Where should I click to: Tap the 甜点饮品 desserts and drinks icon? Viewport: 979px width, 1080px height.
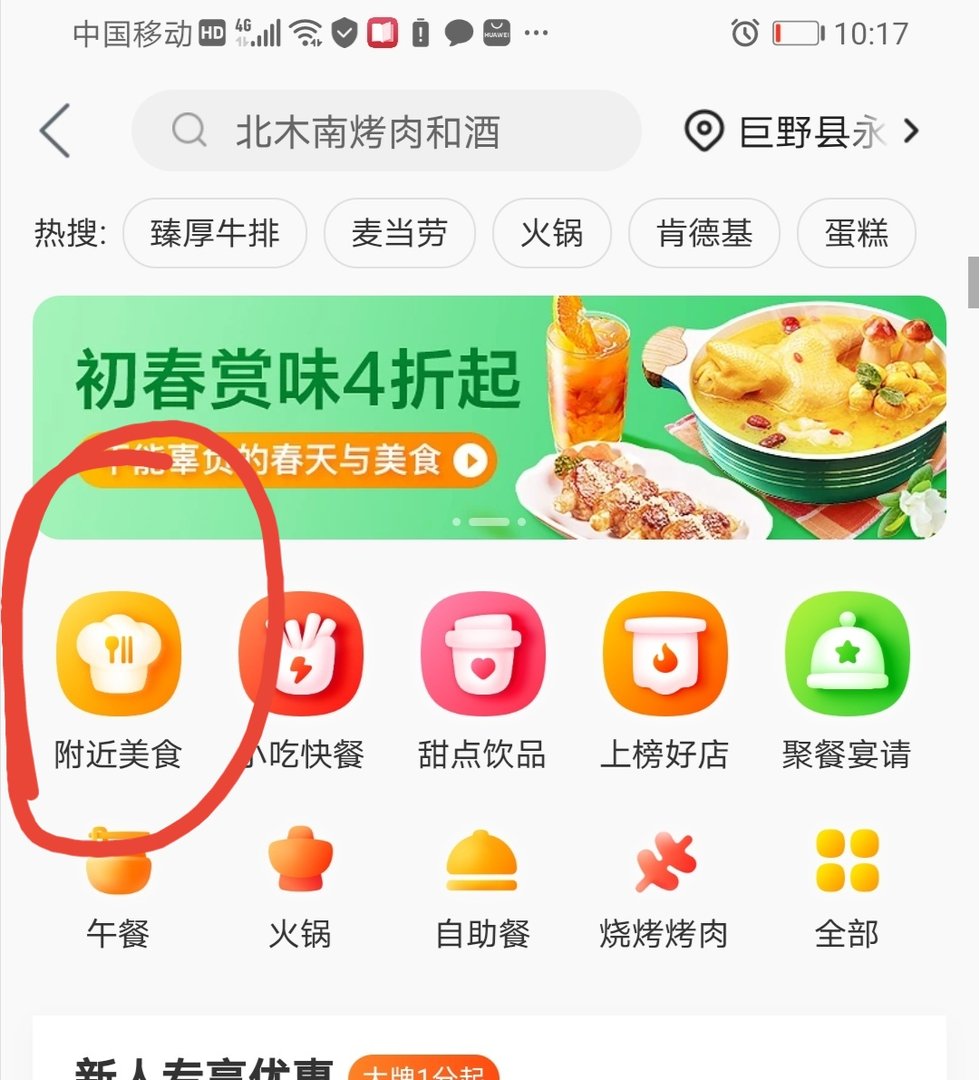482,655
